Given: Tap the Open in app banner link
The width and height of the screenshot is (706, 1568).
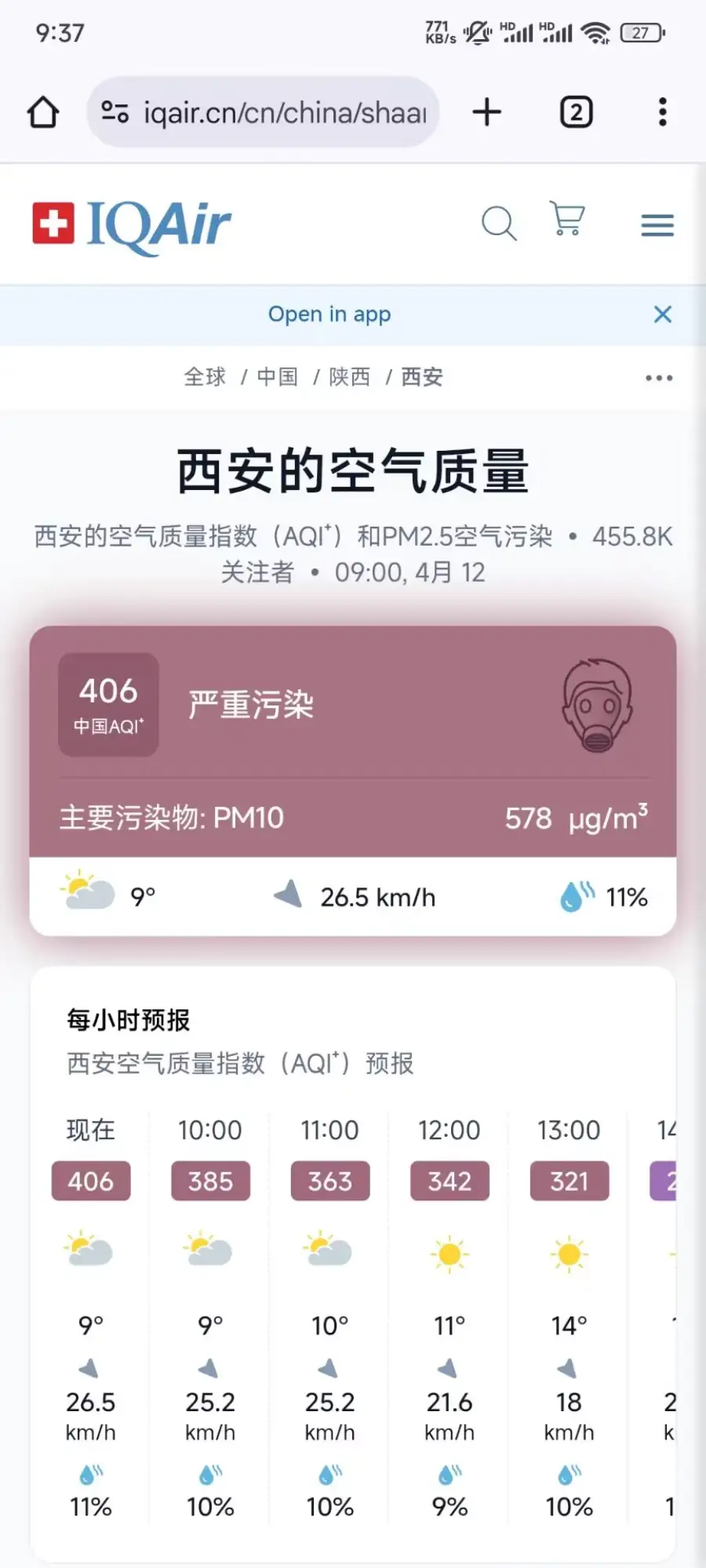Looking at the screenshot, I should [329, 314].
